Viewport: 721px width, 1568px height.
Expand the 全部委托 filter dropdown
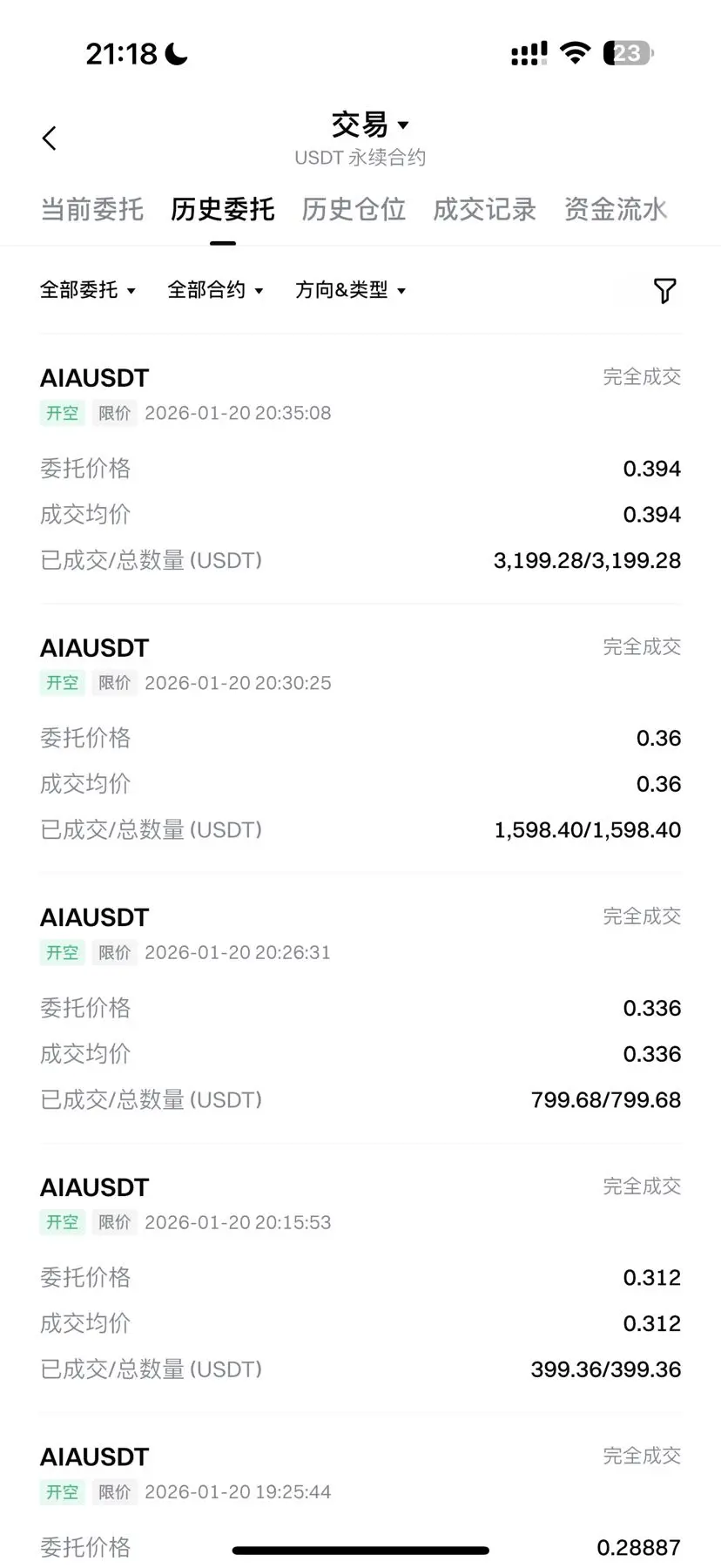[x=88, y=290]
